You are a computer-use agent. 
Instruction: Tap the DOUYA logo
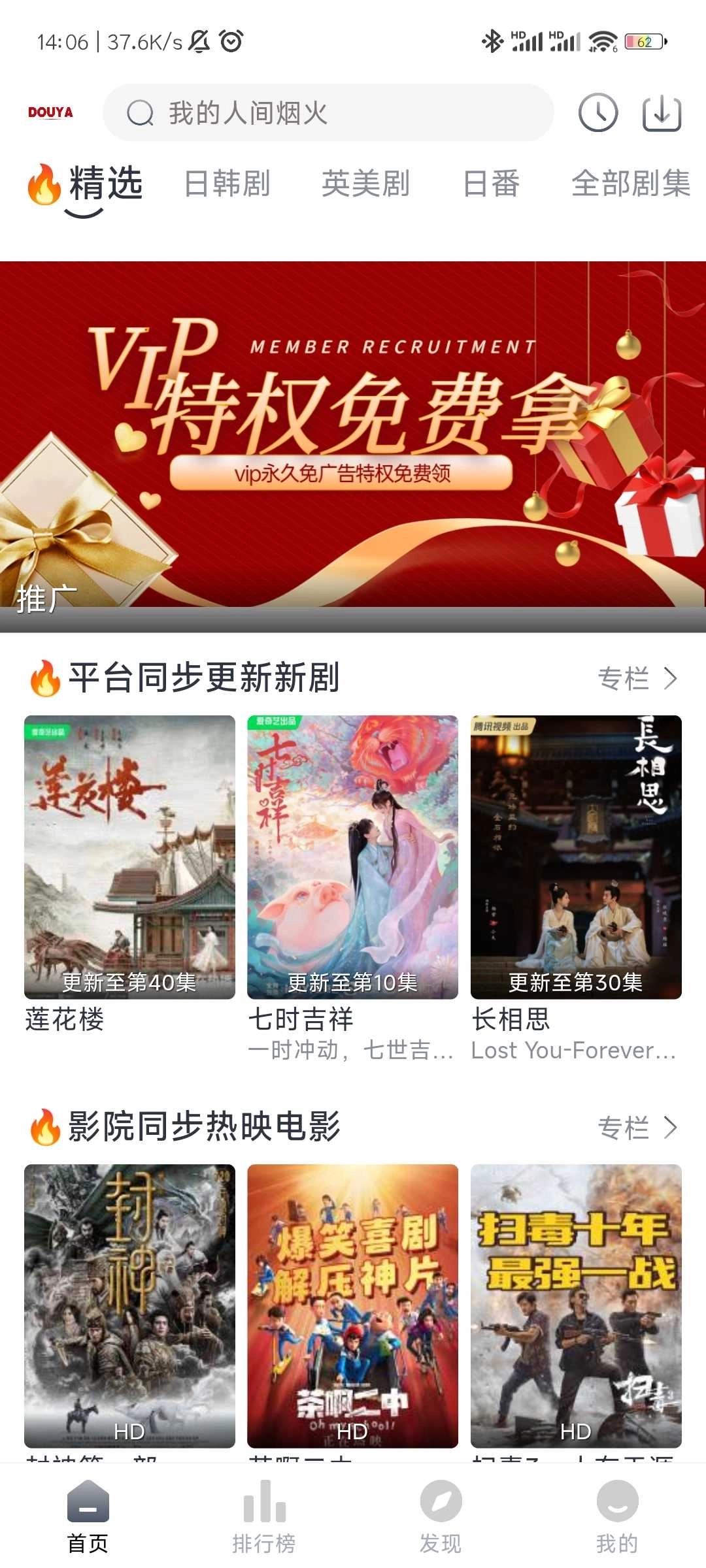click(x=50, y=112)
